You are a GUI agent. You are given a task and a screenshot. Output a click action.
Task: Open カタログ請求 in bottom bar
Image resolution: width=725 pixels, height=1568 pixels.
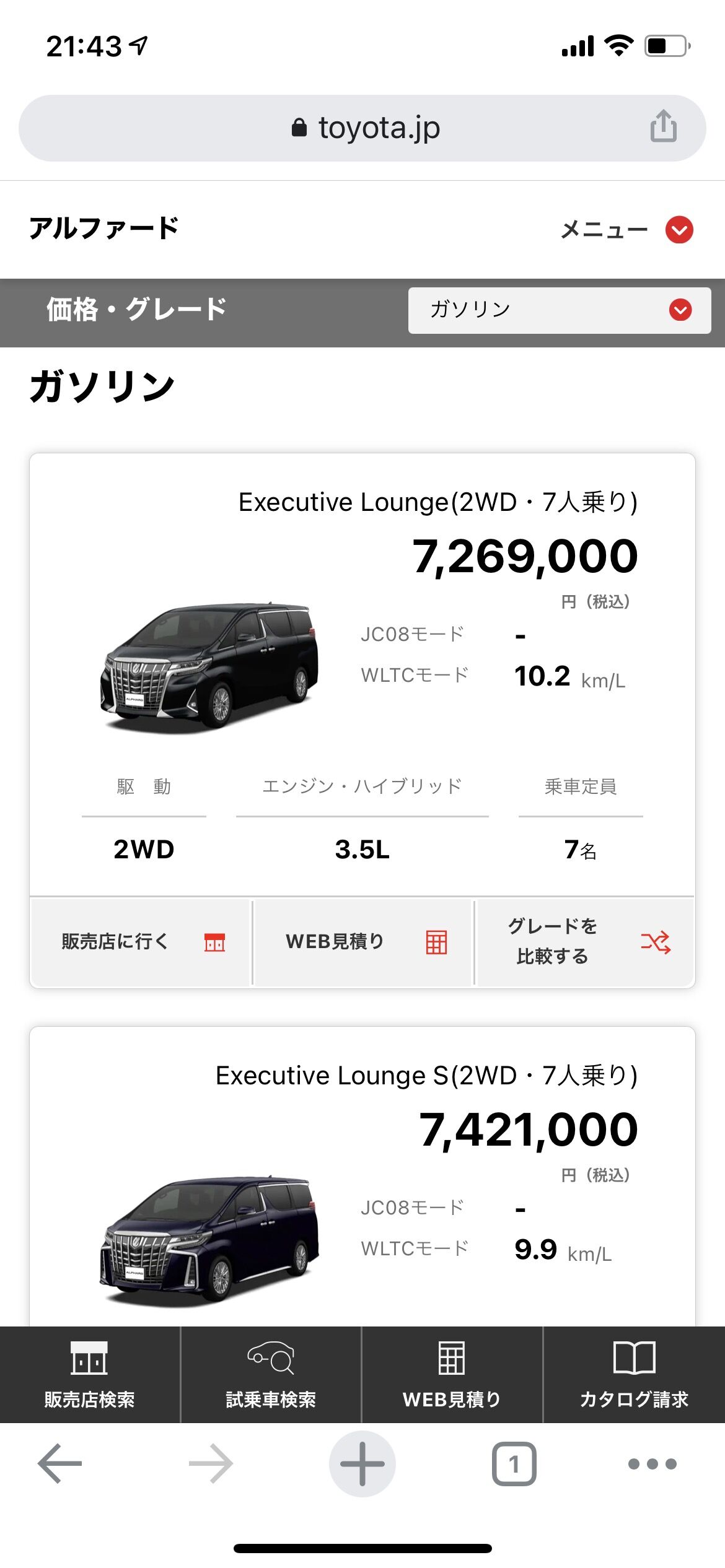tap(634, 1374)
